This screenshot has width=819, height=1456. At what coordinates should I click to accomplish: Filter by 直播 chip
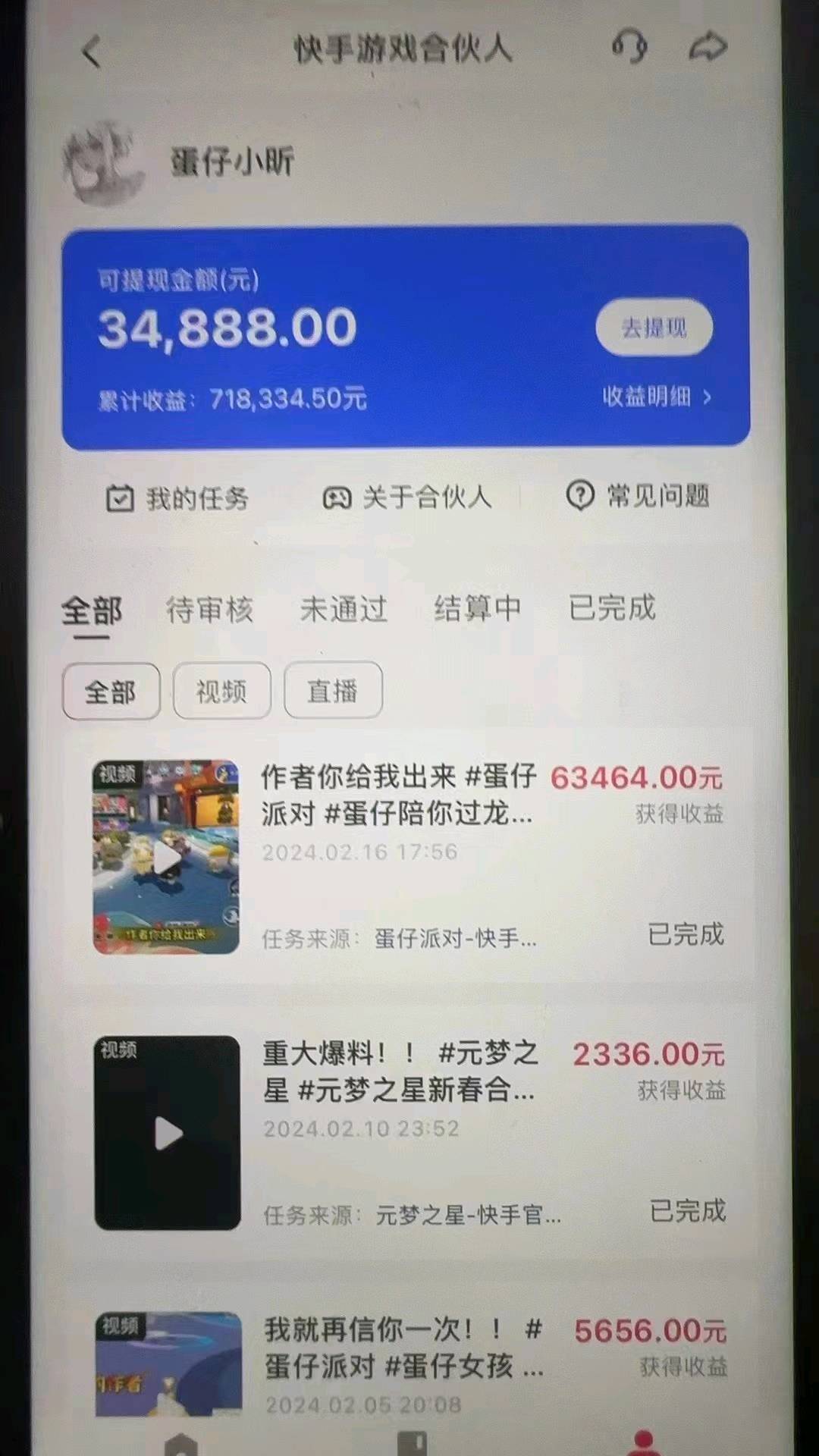pyautogui.click(x=333, y=691)
